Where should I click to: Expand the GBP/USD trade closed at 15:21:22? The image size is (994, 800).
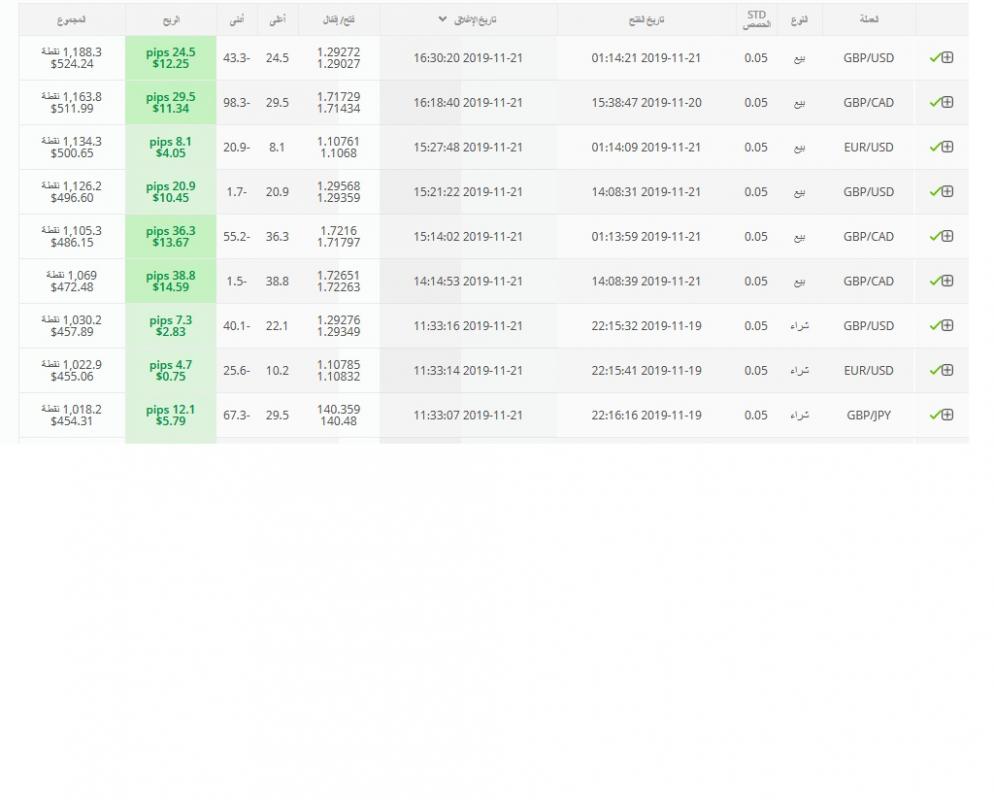947,192
